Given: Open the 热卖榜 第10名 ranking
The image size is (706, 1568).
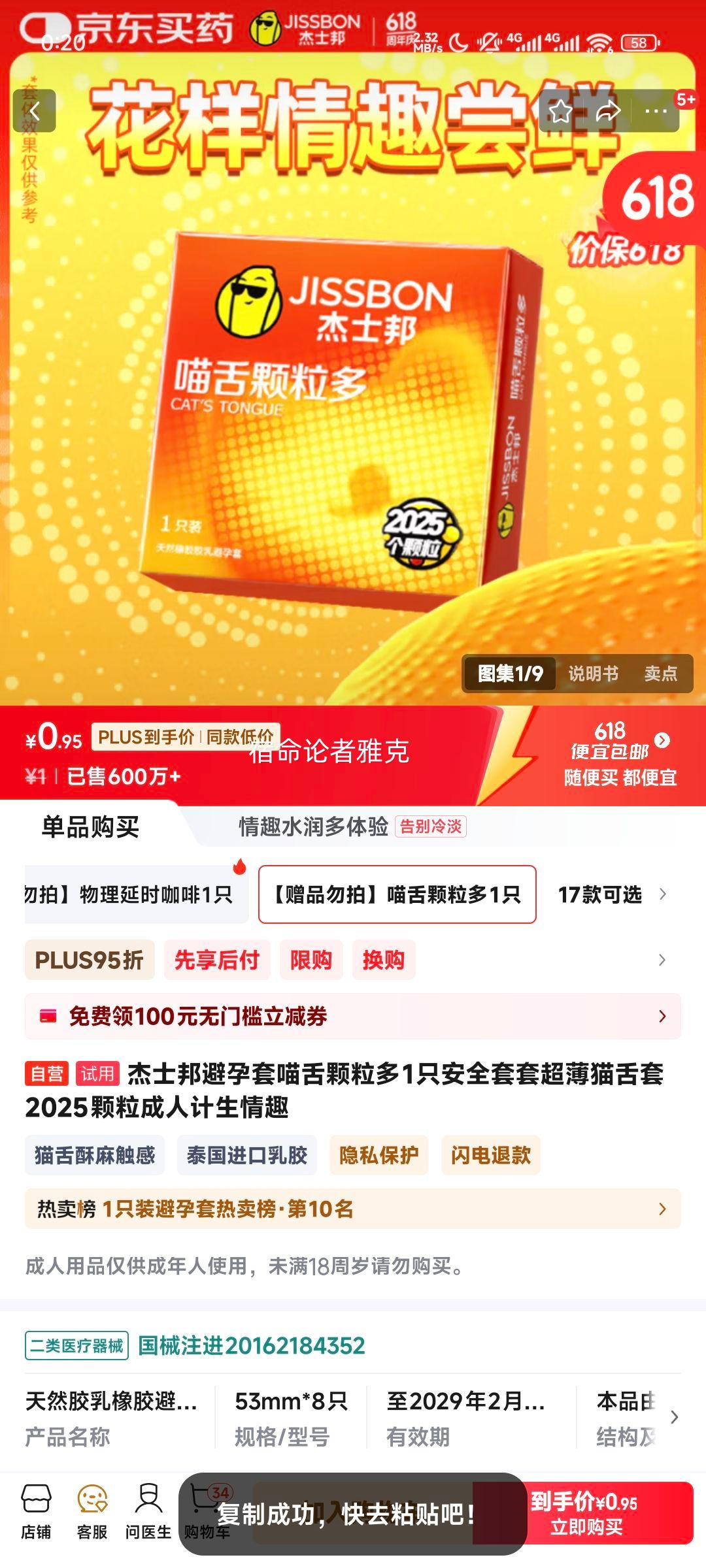Looking at the screenshot, I should coord(353,1209).
